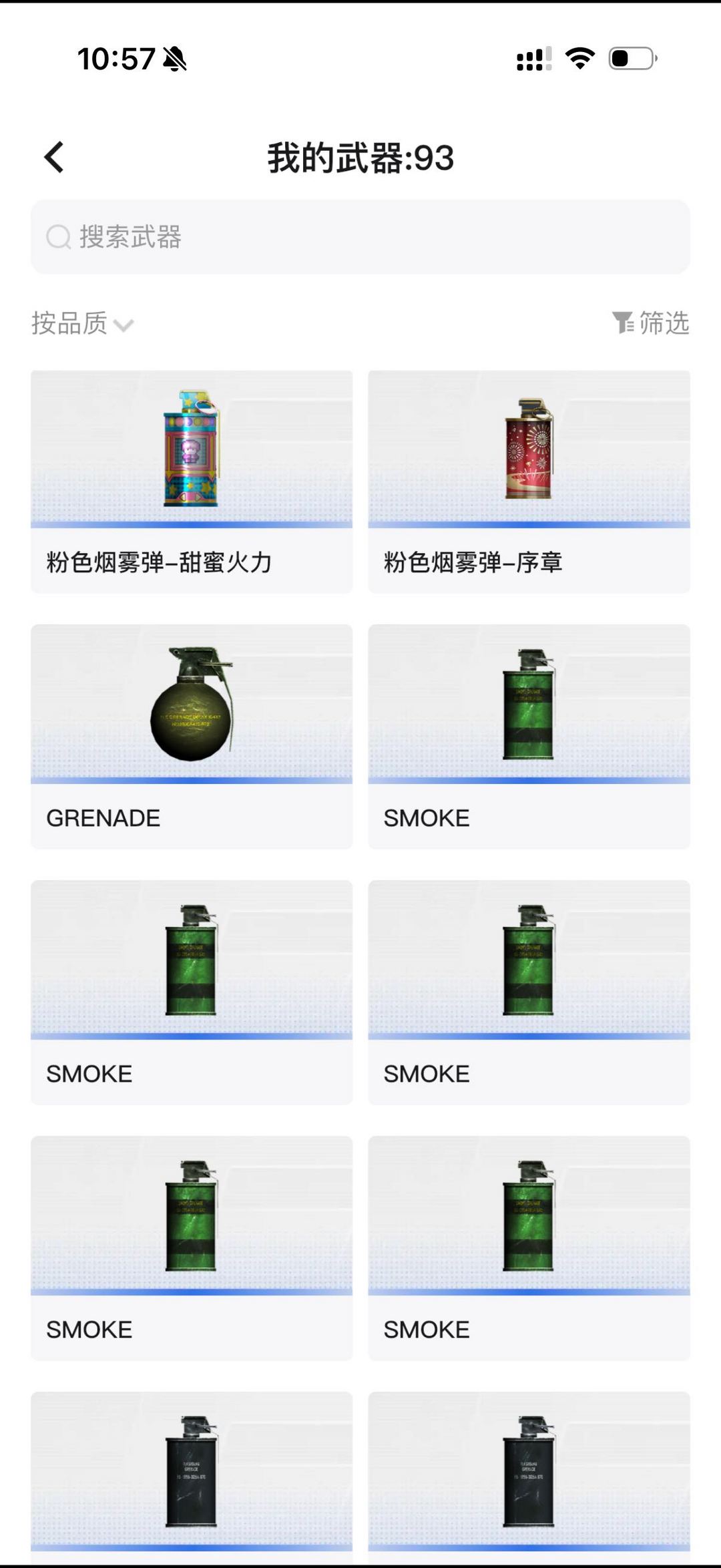This screenshot has width=721, height=1568.
Task: Click the 筛选 filter text button
Action: pyautogui.click(x=666, y=323)
